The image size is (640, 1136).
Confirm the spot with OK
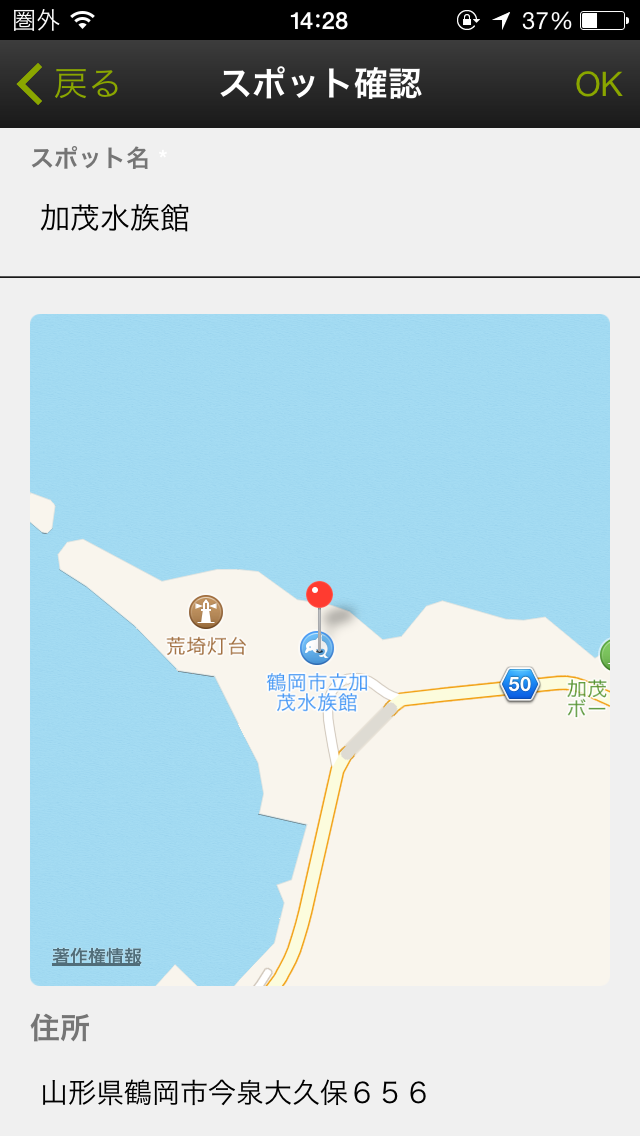point(599,85)
